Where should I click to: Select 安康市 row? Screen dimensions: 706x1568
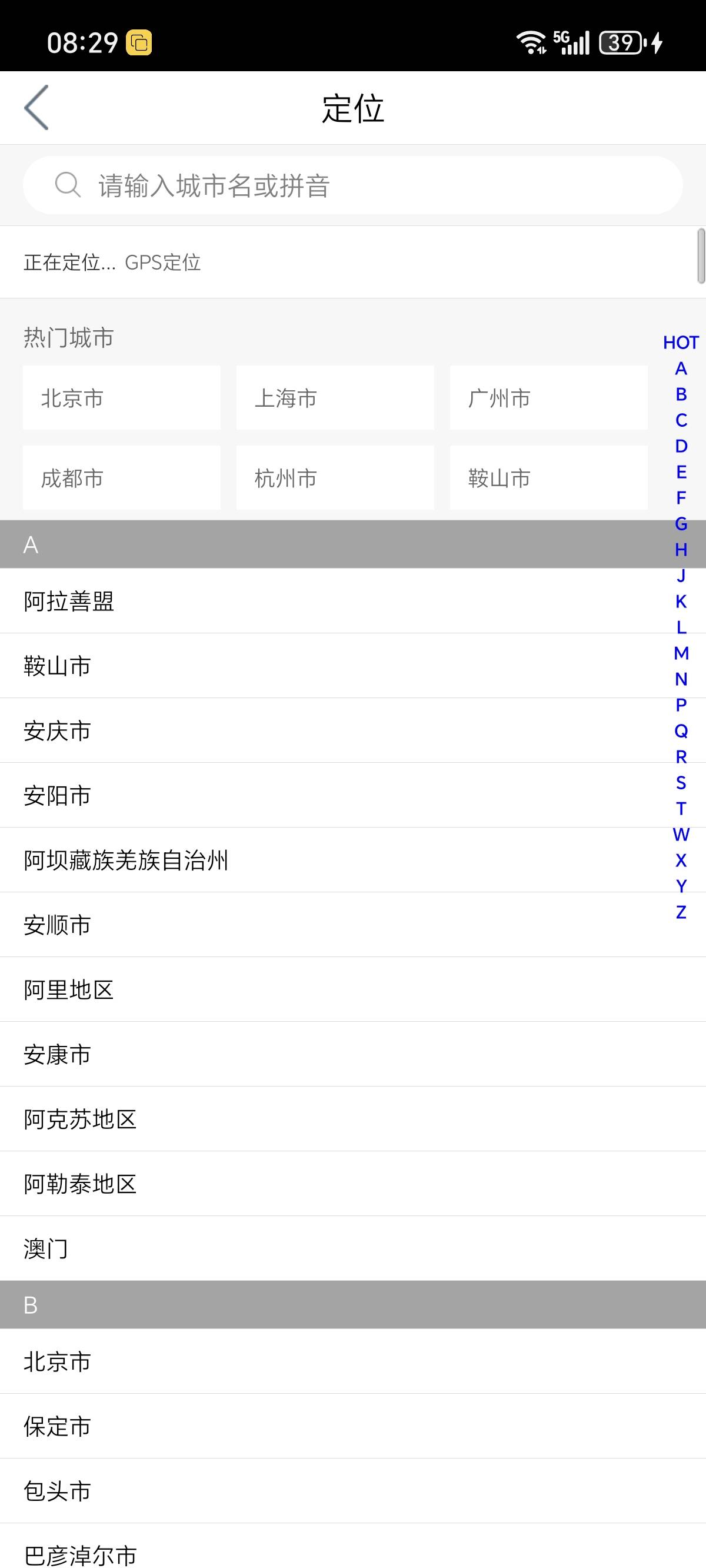tap(353, 1054)
